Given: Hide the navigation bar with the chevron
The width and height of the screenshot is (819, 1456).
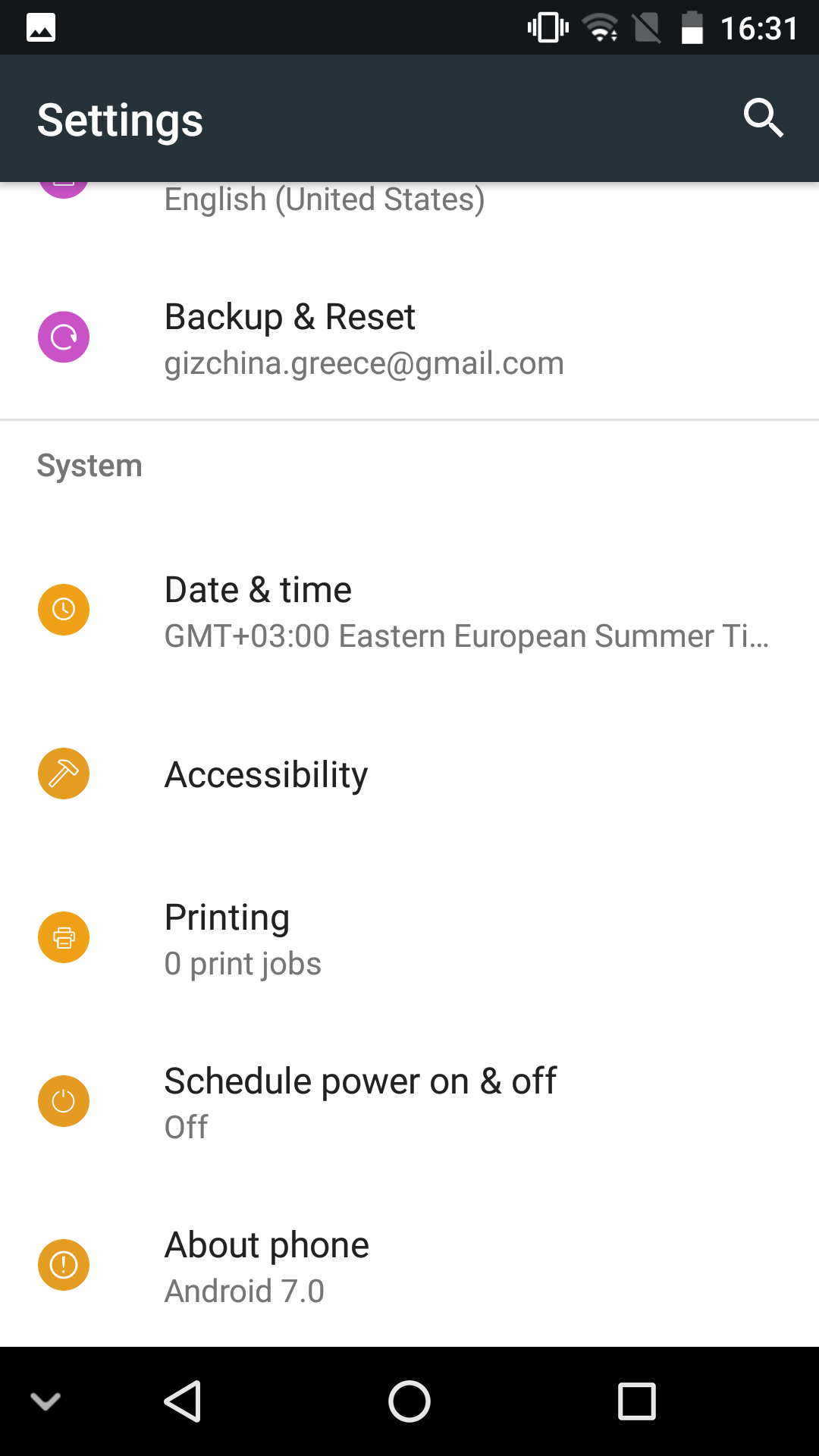Looking at the screenshot, I should pyautogui.click(x=45, y=1401).
